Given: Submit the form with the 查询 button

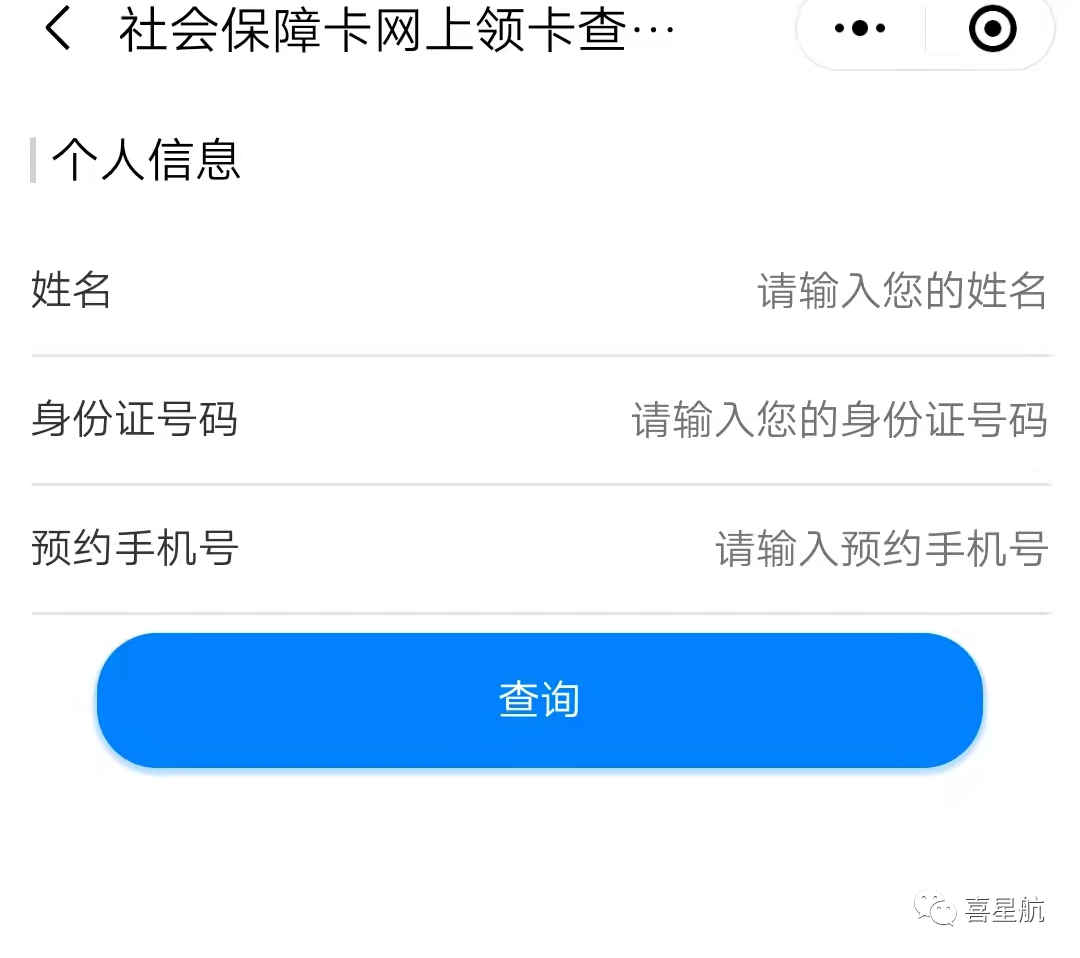Looking at the screenshot, I should pos(540,700).
